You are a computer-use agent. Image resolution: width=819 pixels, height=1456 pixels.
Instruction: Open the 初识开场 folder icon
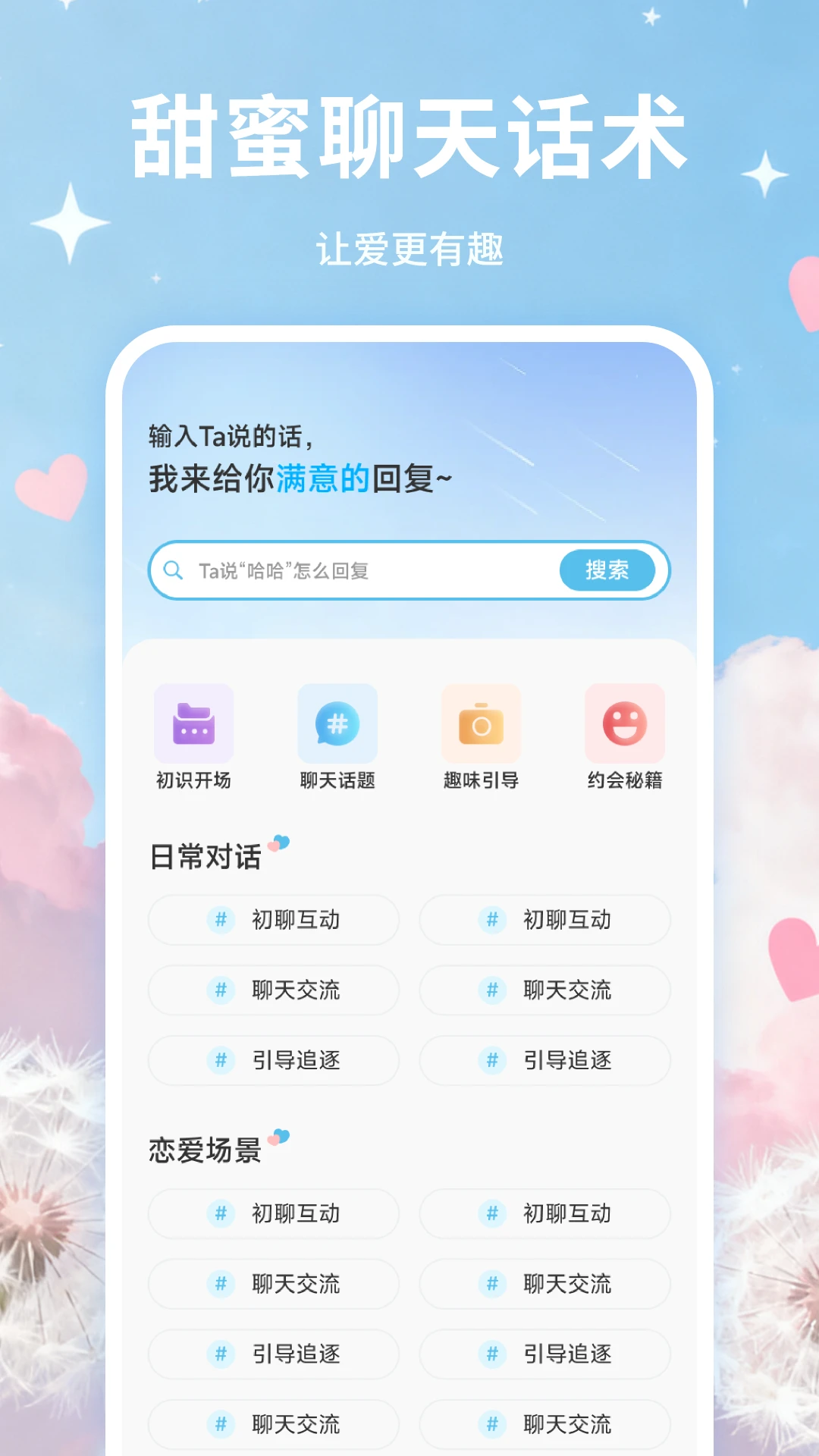click(193, 723)
